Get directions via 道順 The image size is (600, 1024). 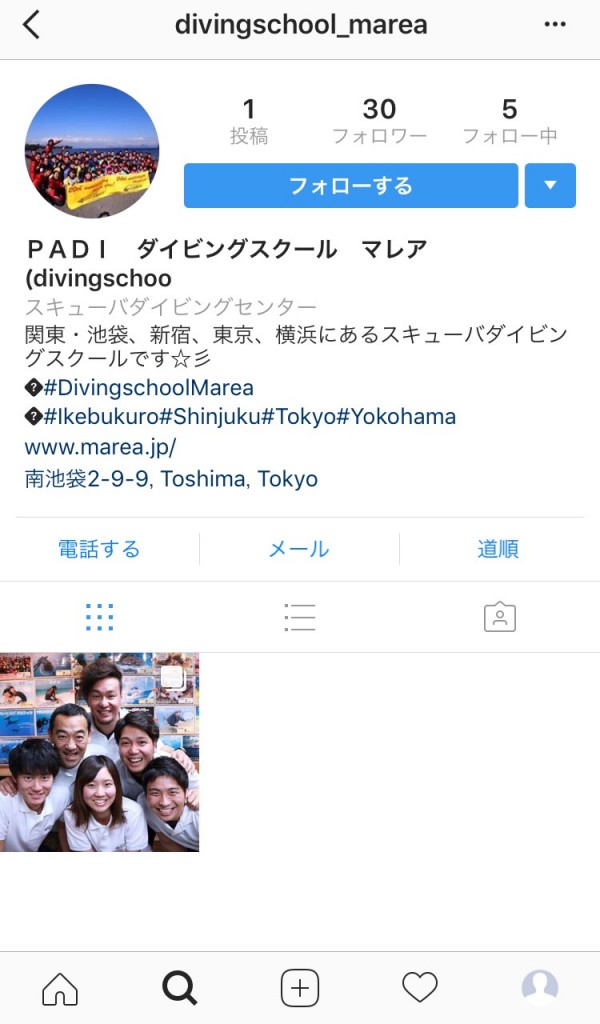tap(498, 549)
